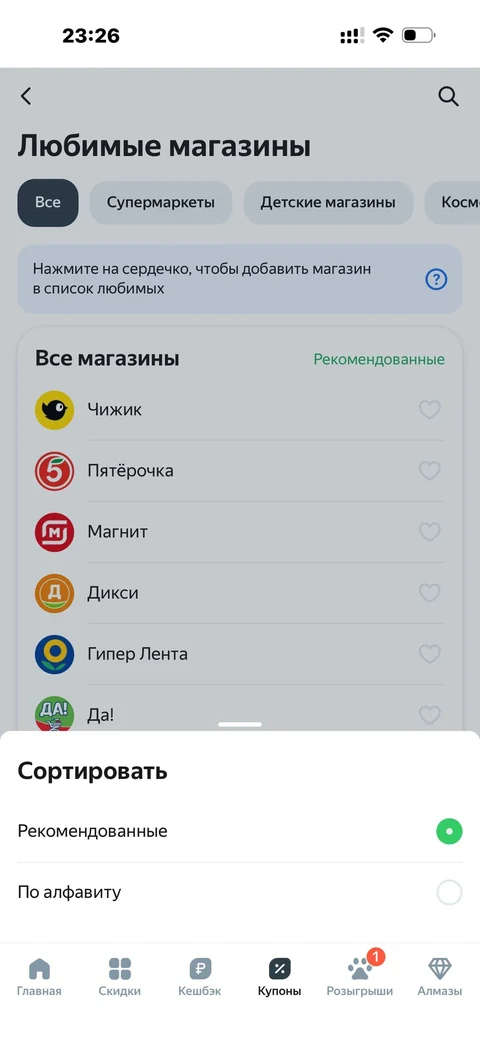Screen dimensions: 480x1043
Task: Open the Главная tab
Action: [x=39, y=976]
